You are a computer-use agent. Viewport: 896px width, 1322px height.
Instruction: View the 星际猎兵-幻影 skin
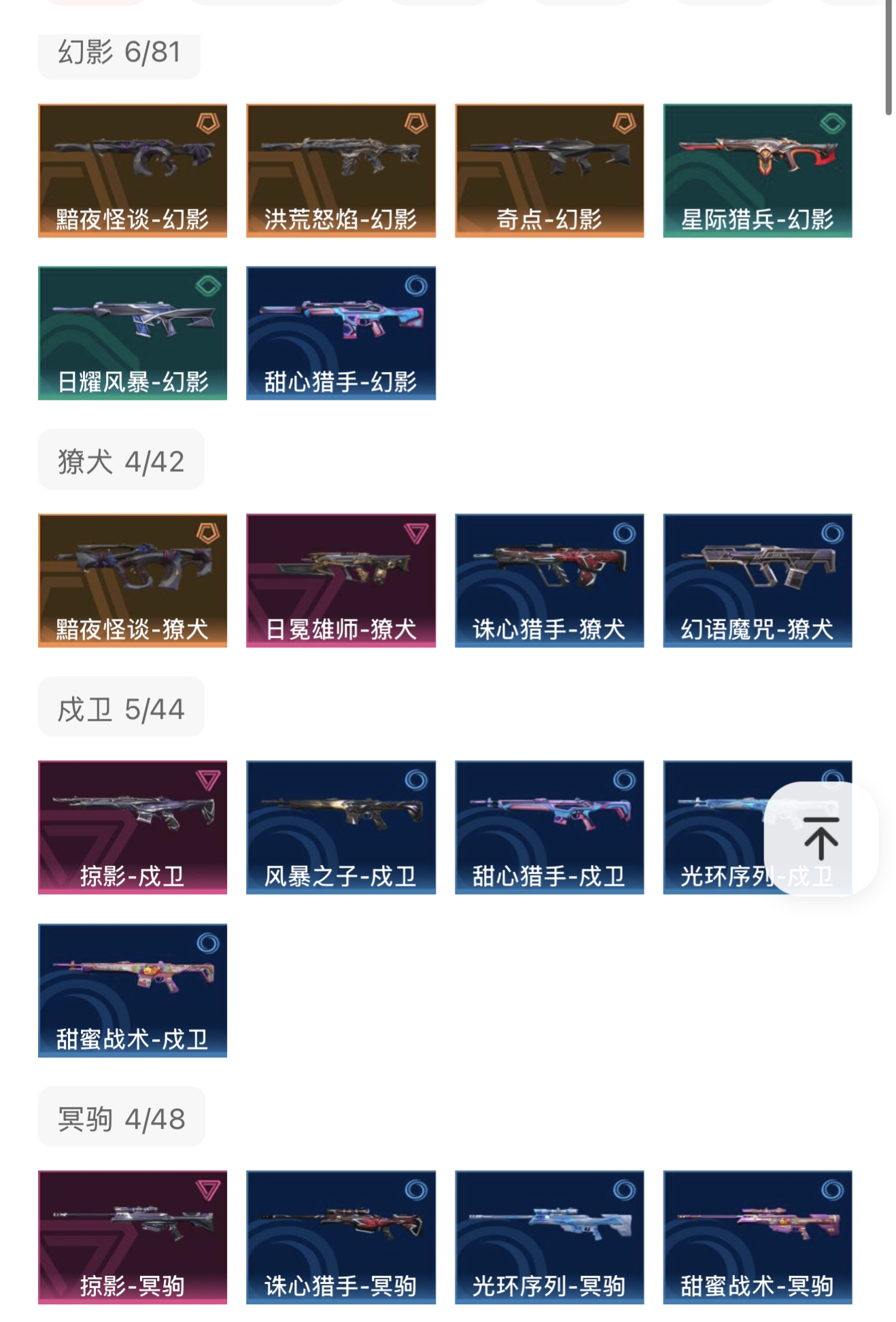coord(757,170)
